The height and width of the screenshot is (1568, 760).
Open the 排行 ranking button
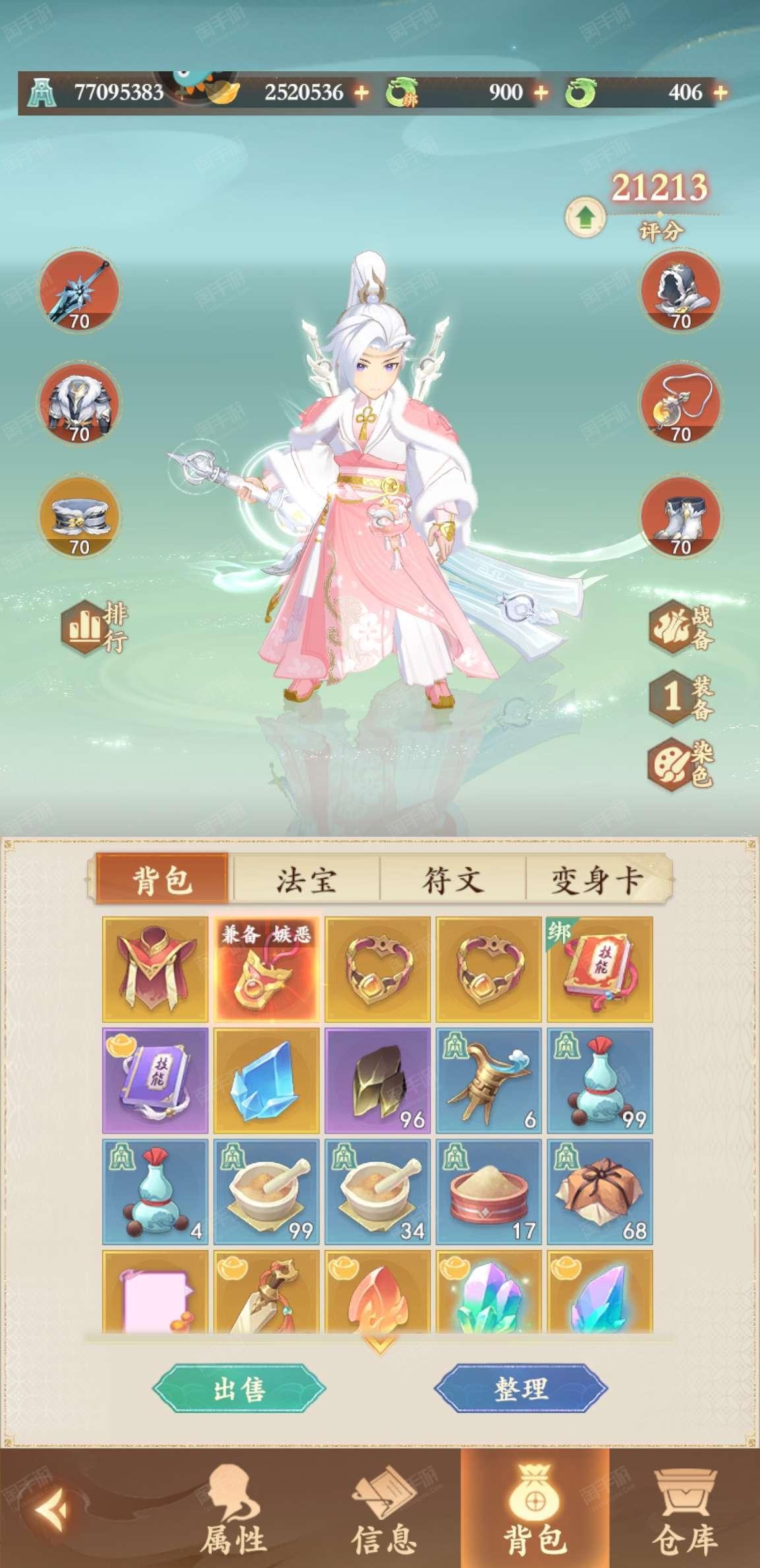(94, 627)
